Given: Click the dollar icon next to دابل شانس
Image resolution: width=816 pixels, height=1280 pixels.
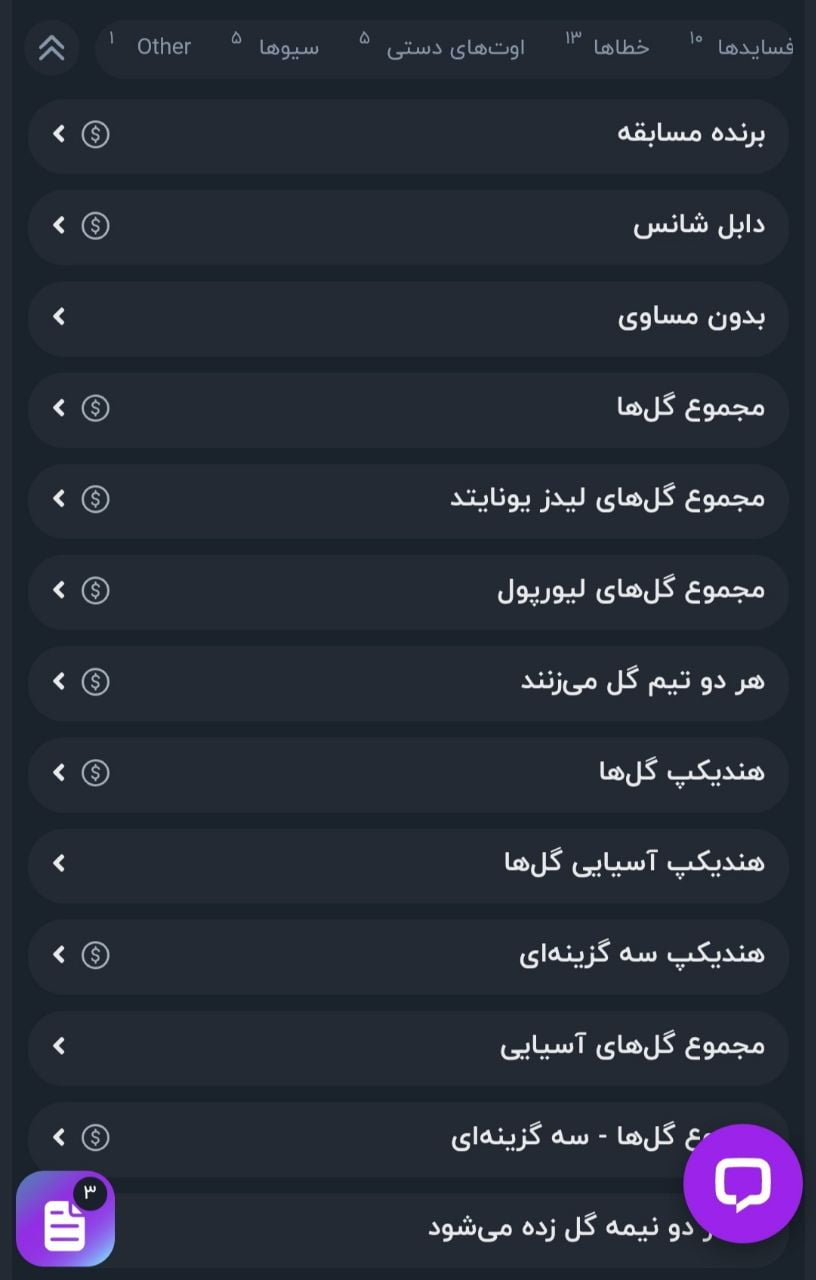Looking at the screenshot, I should (96, 225).
